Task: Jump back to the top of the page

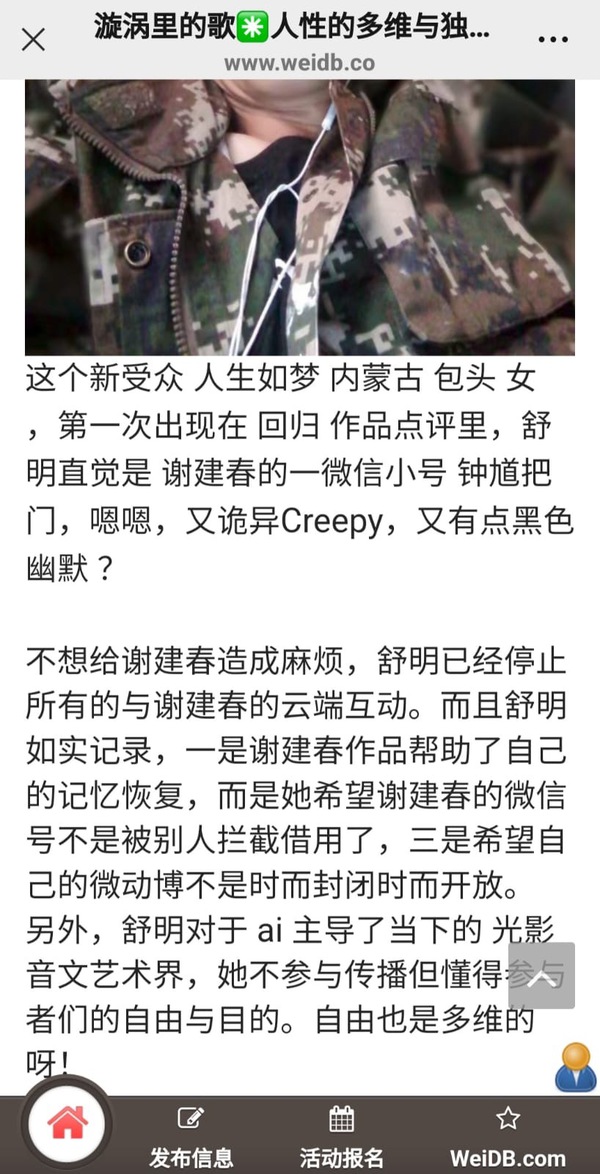Action: point(542,975)
